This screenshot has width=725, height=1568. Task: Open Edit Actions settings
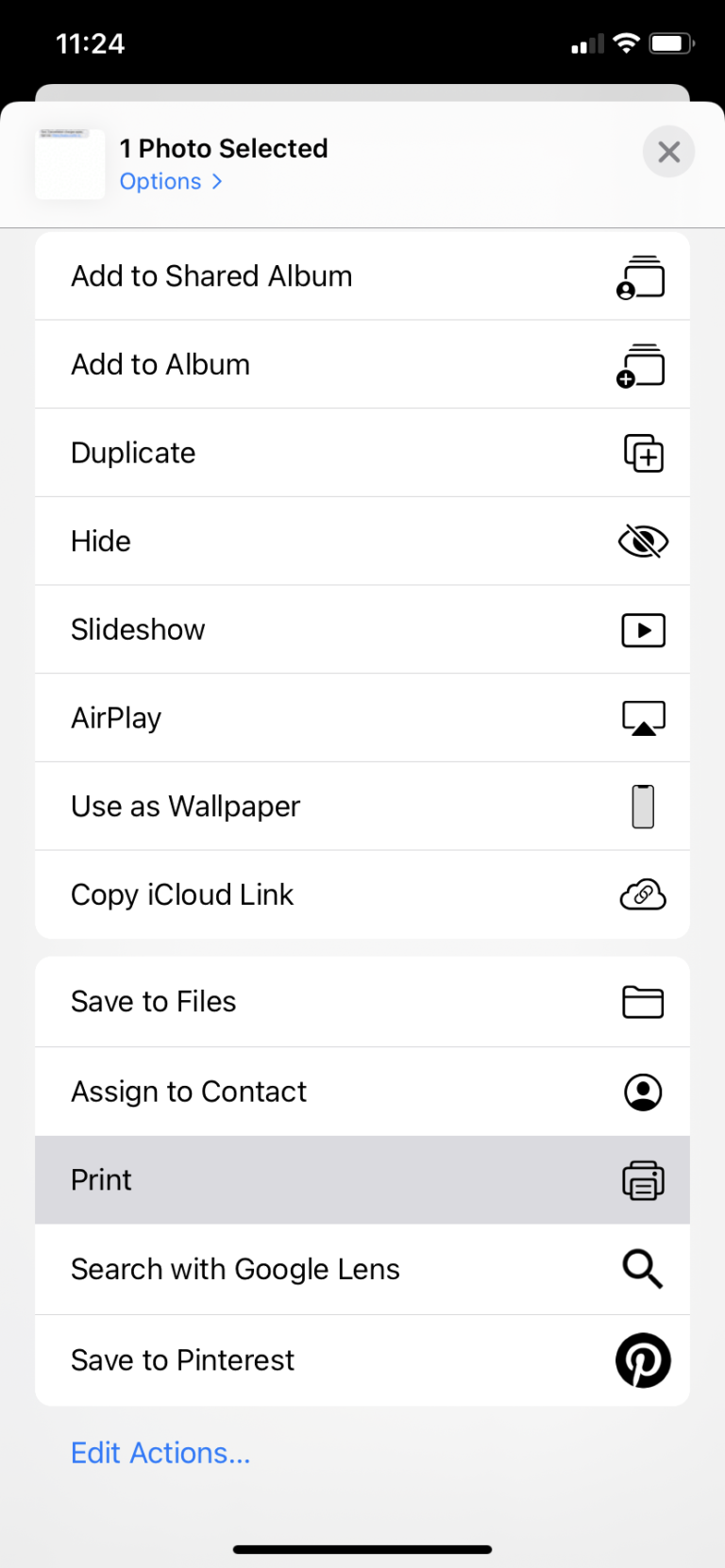point(160,1453)
